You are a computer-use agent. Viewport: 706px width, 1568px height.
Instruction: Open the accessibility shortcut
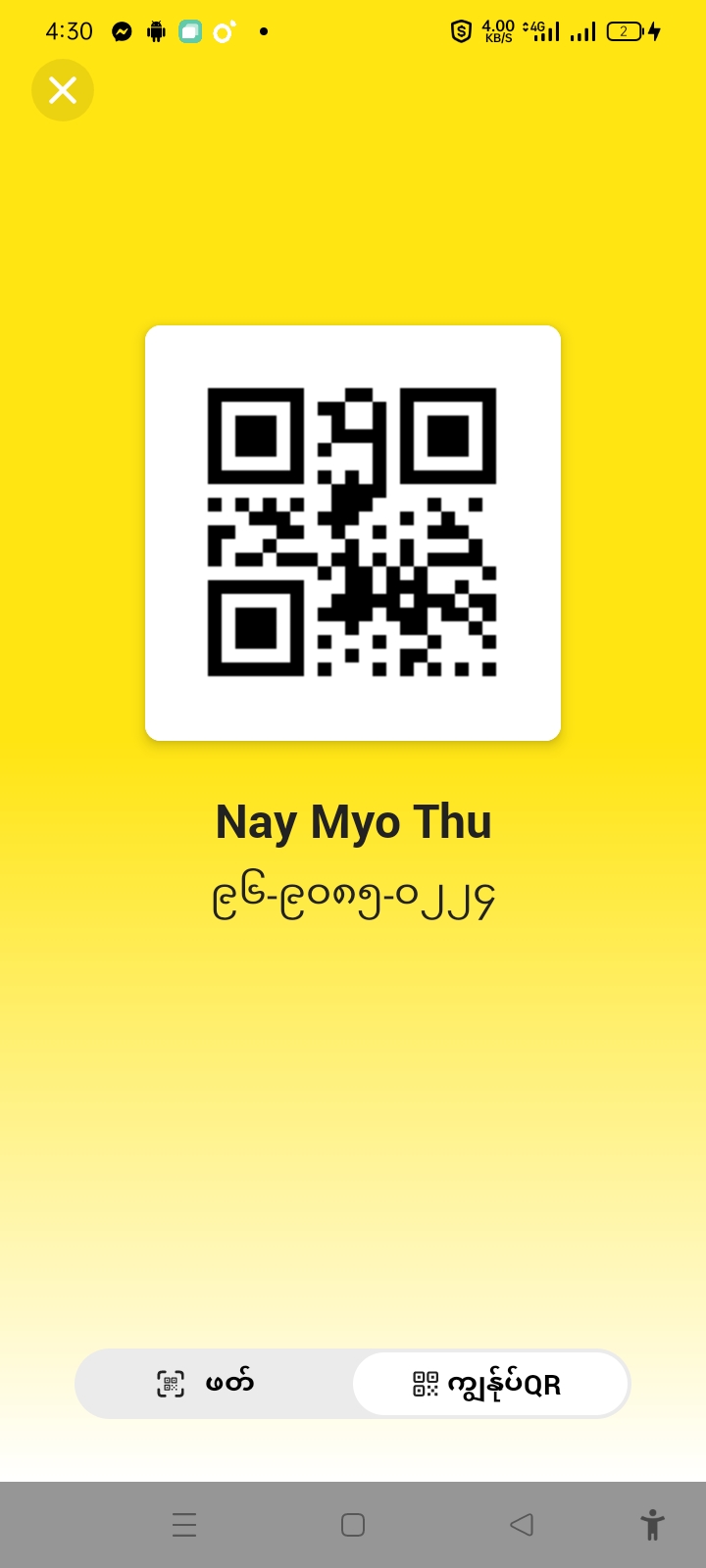[x=652, y=1525]
